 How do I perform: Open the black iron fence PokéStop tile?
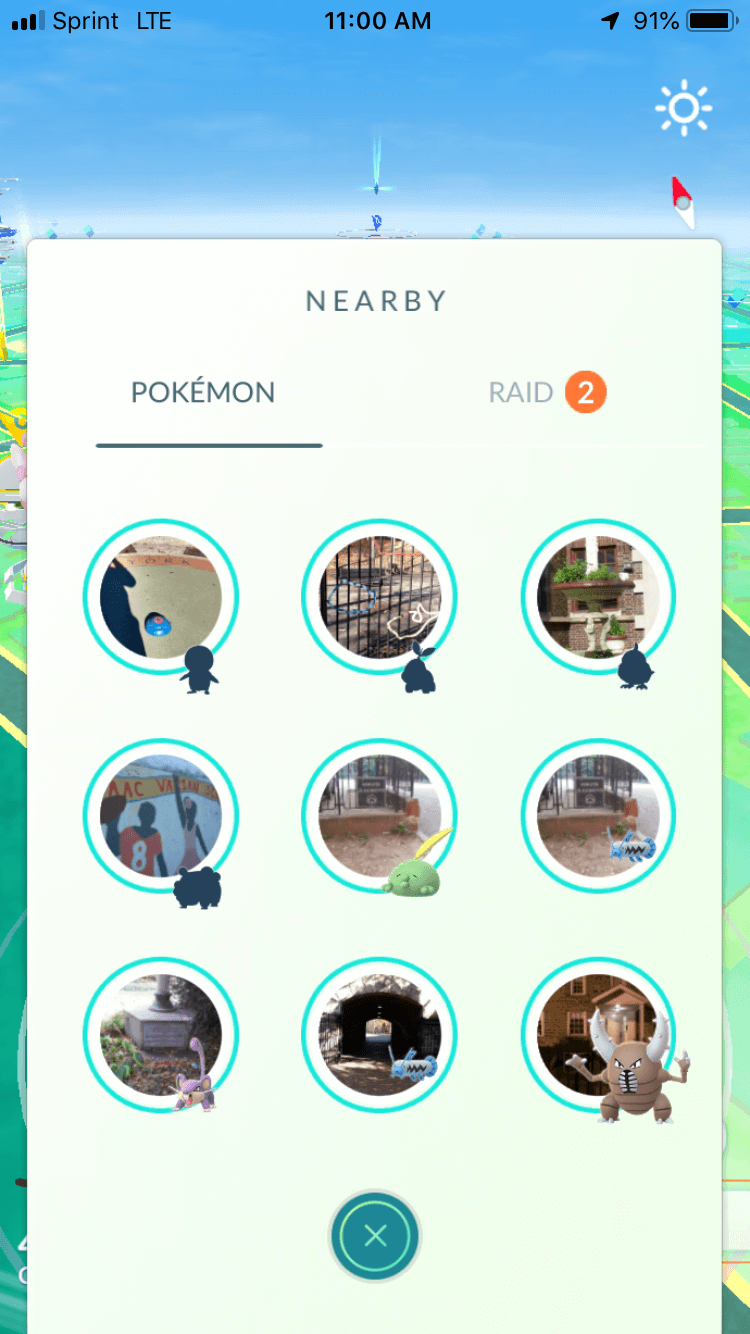380,598
